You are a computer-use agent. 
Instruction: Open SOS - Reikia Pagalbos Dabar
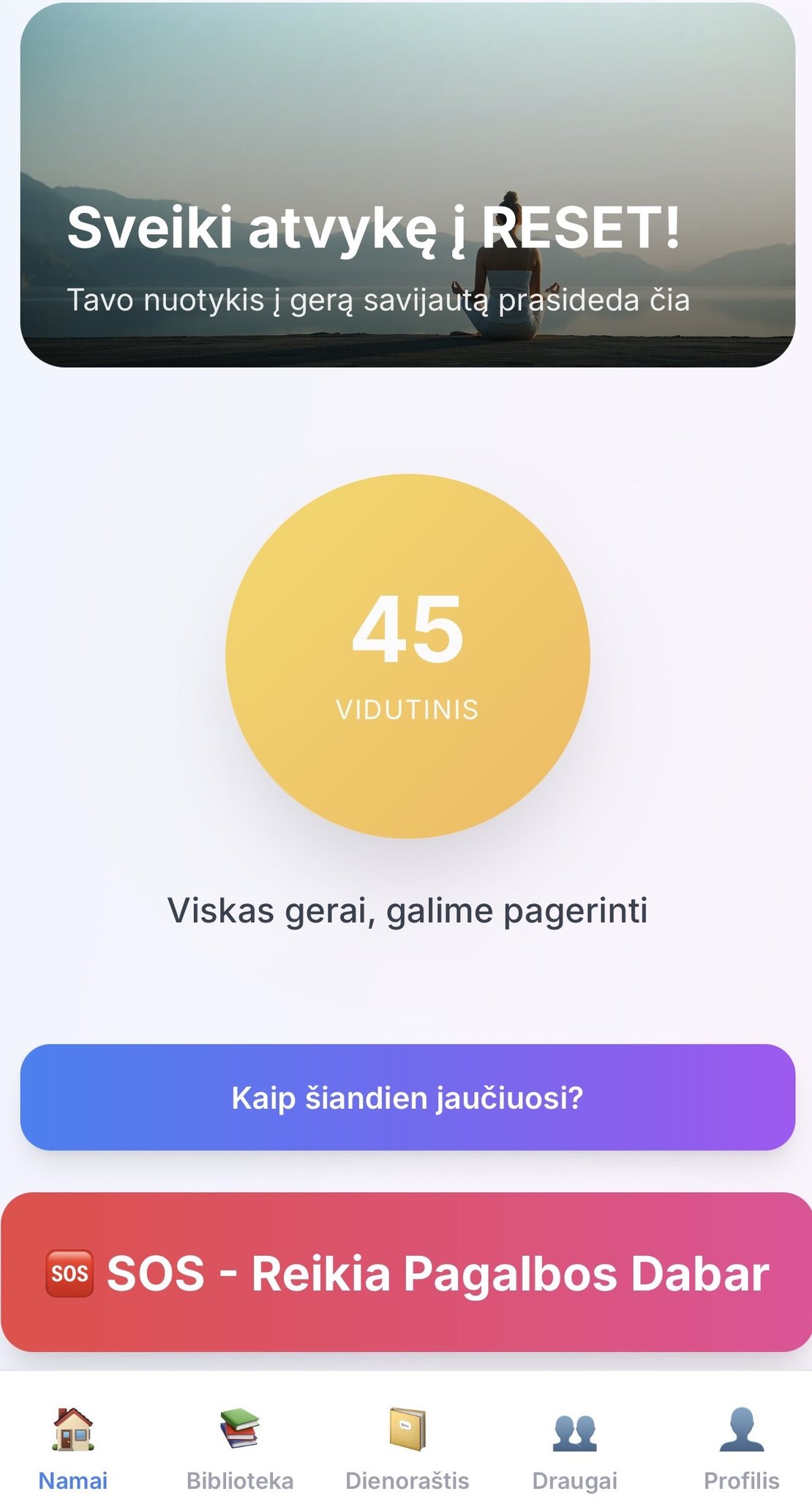click(x=407, y=1273)
